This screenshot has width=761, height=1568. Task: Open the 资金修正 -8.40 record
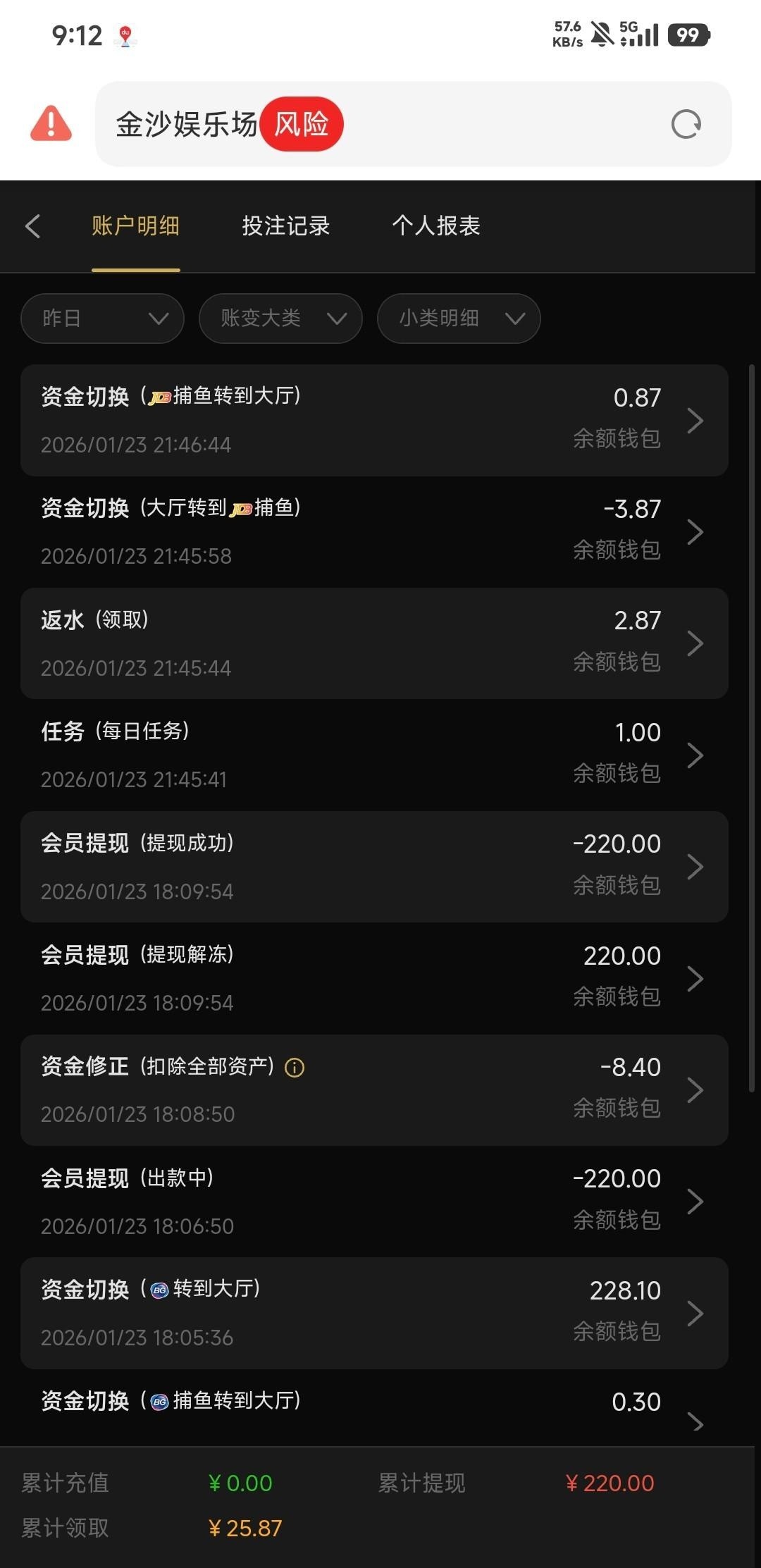pos(373,1089)
